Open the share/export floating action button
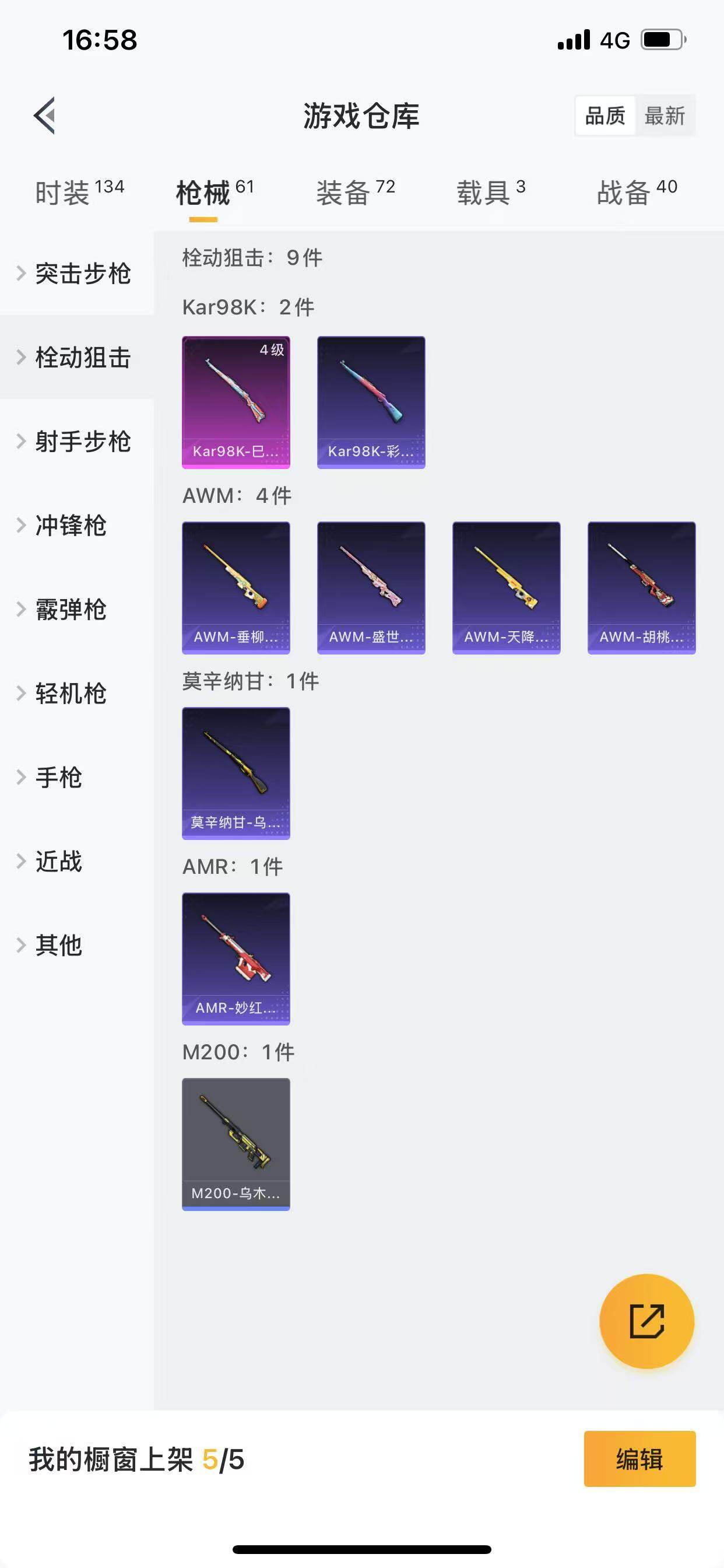 tap(646, 1321)
